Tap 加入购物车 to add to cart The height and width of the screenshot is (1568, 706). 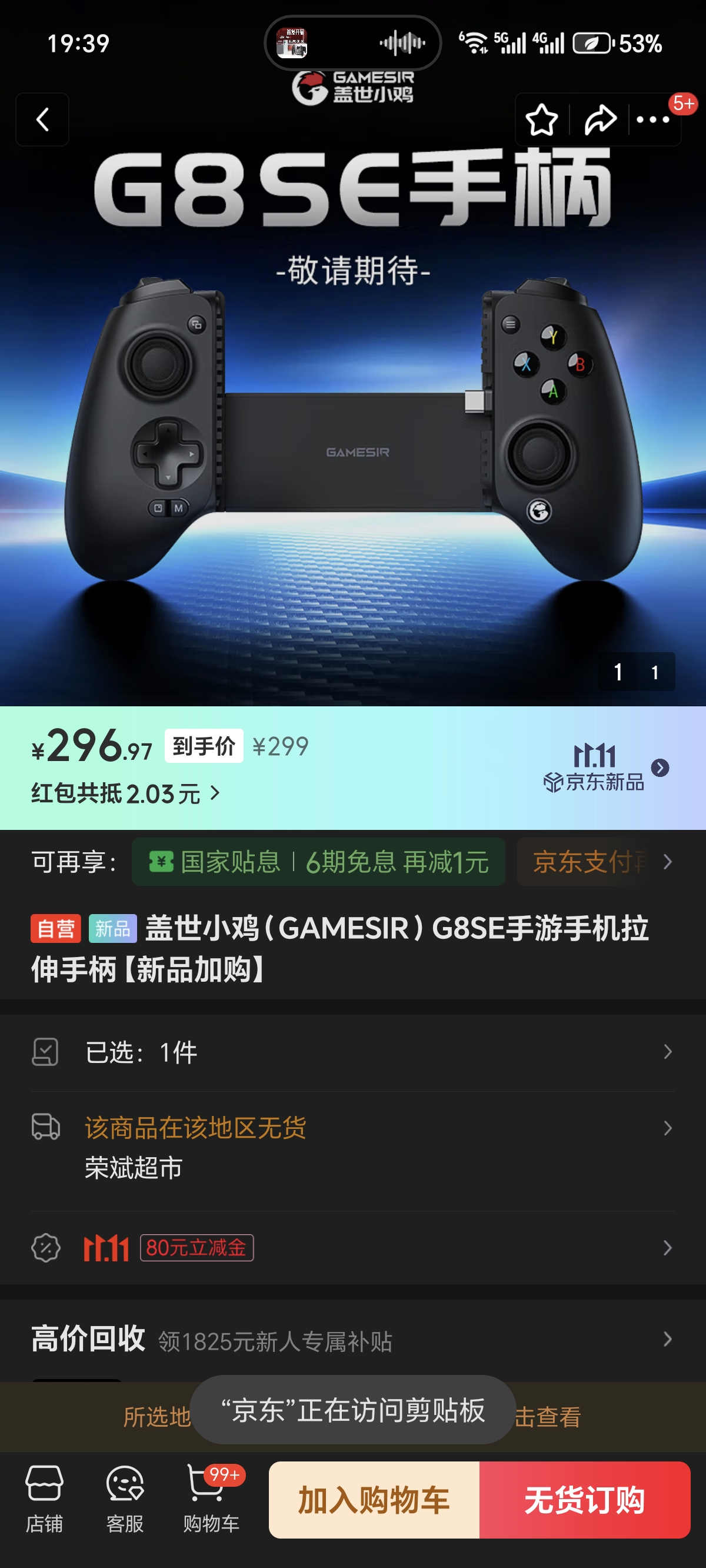pos(374,1500)
